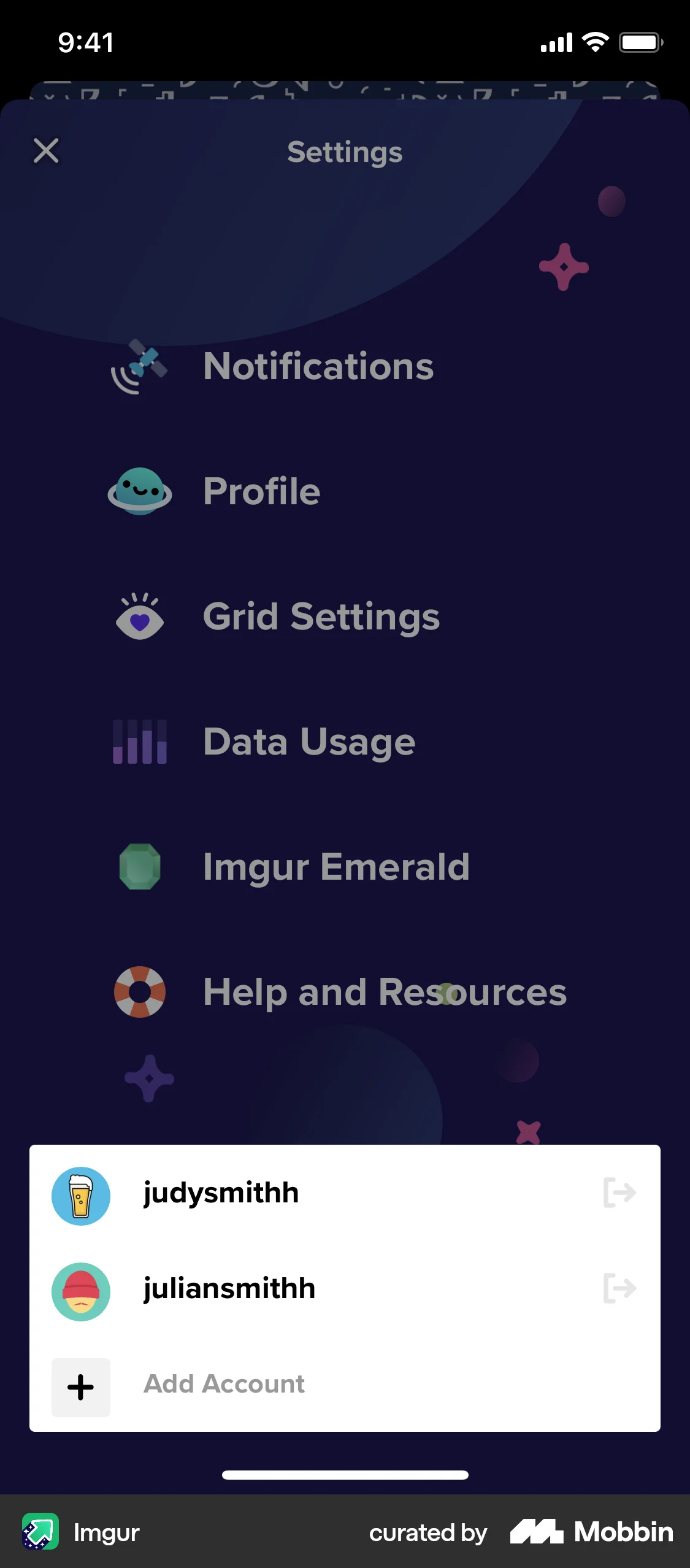Tap the plus icon to Add Account
690x1568 pixels.
80,1388
